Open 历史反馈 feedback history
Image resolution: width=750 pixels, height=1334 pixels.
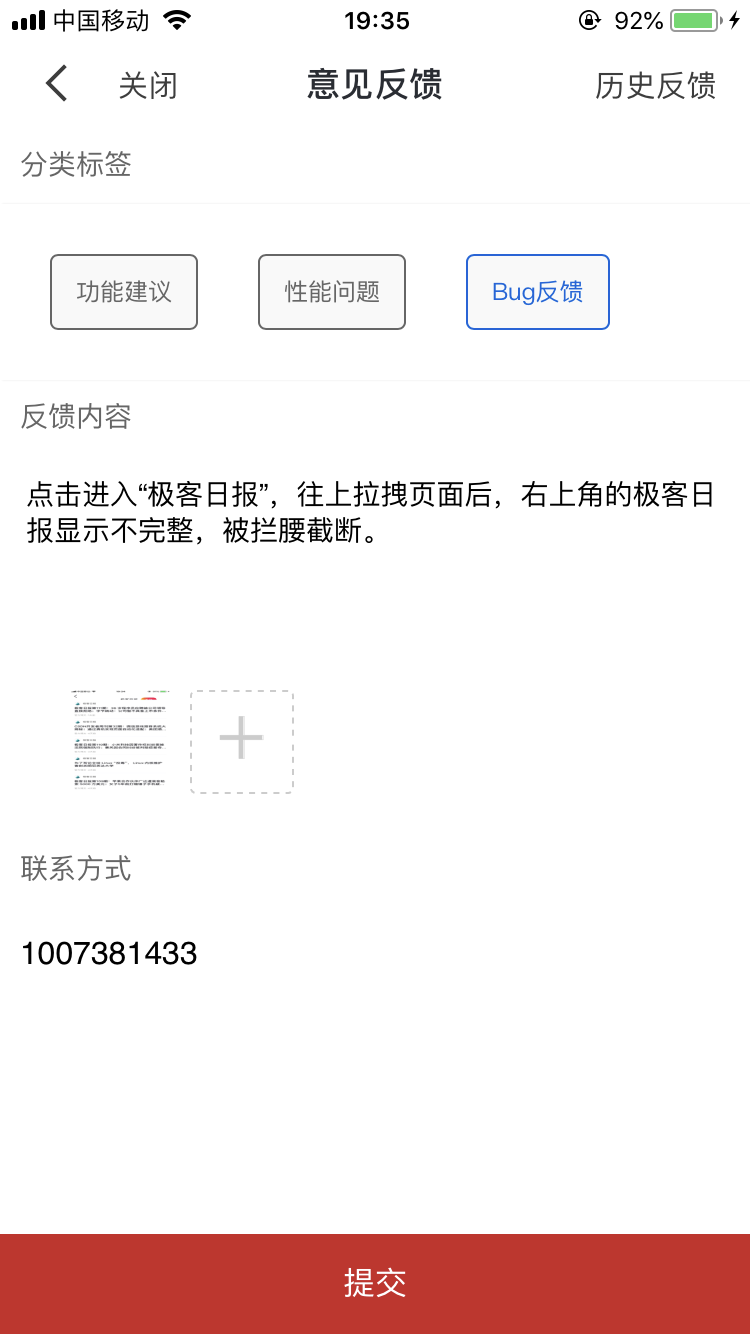coord(655,86)
